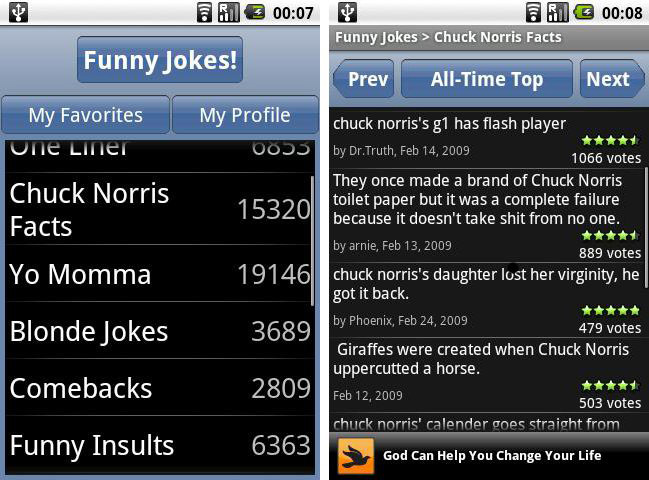
Task: Go to previous page with Prev
Action: 364,79
